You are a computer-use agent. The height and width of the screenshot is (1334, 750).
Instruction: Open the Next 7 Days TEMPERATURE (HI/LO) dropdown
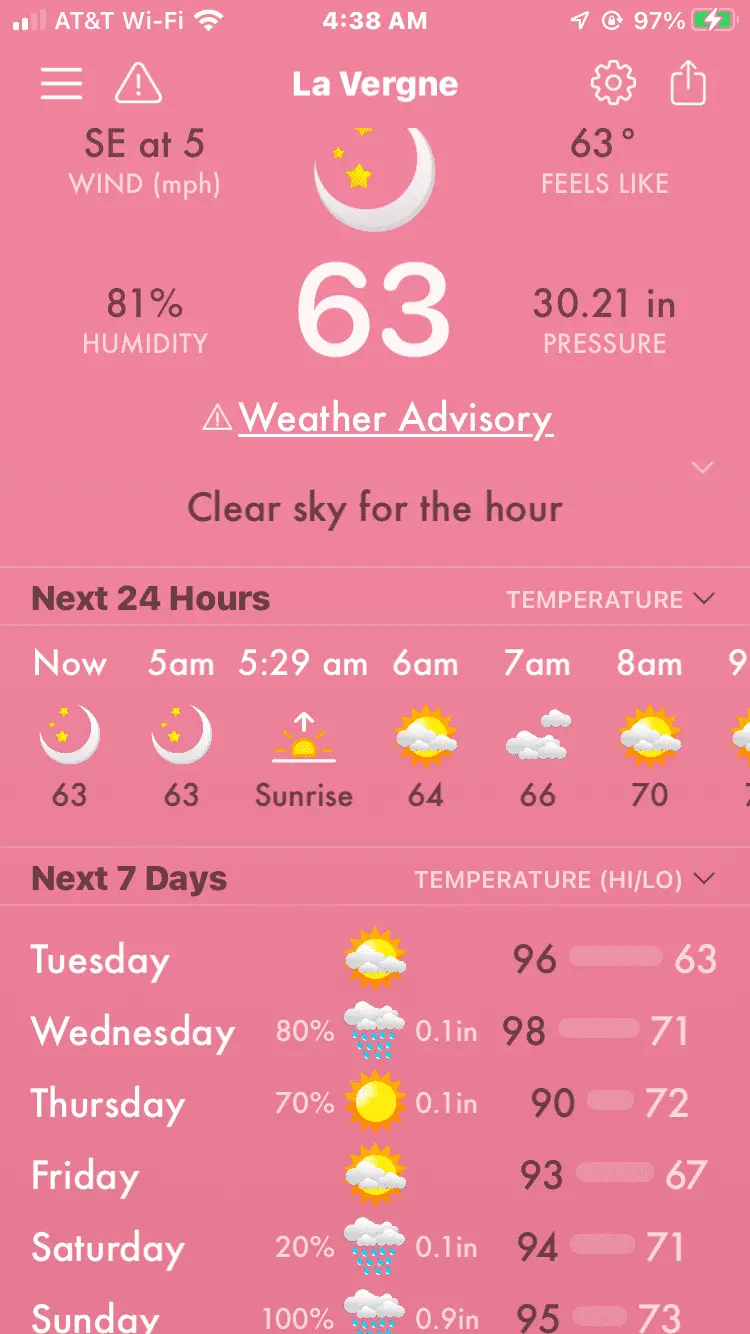[565, 879]
